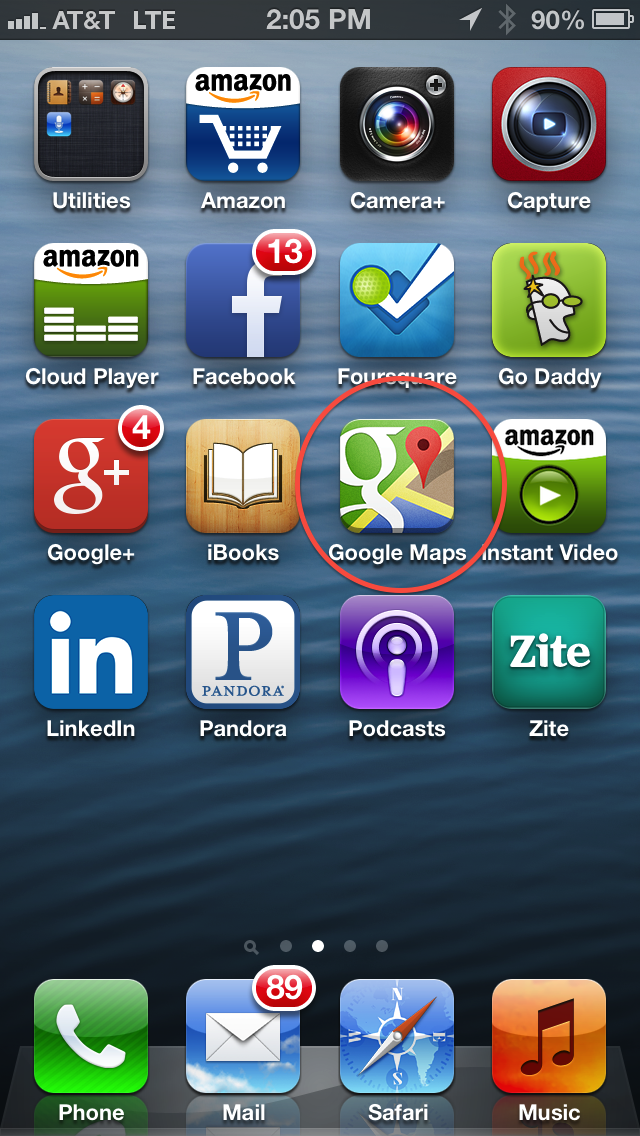
Task: Open the Camera+ app
Action: coord(397,124)
